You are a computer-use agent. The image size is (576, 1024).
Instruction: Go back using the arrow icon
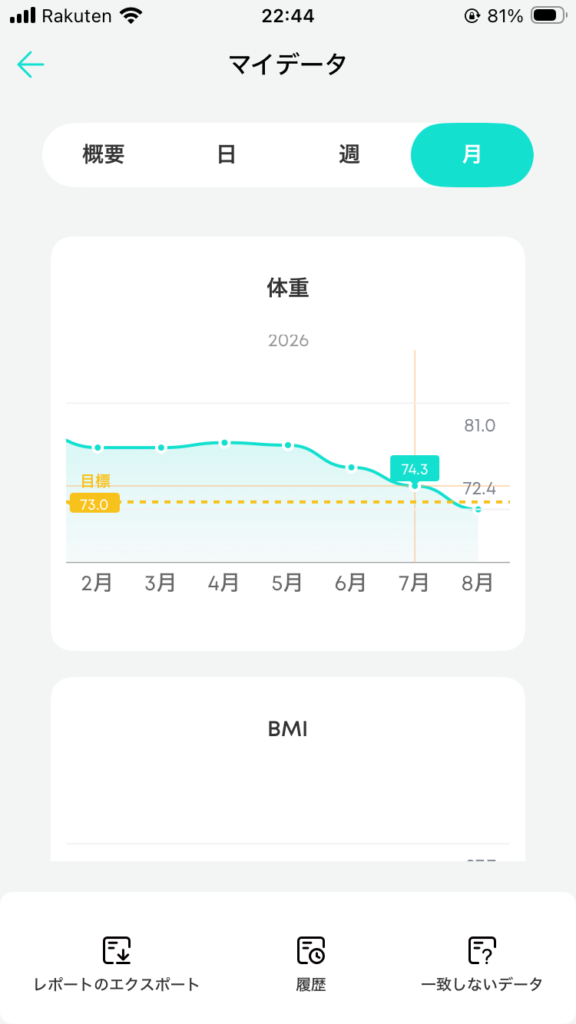click(31, 65)
